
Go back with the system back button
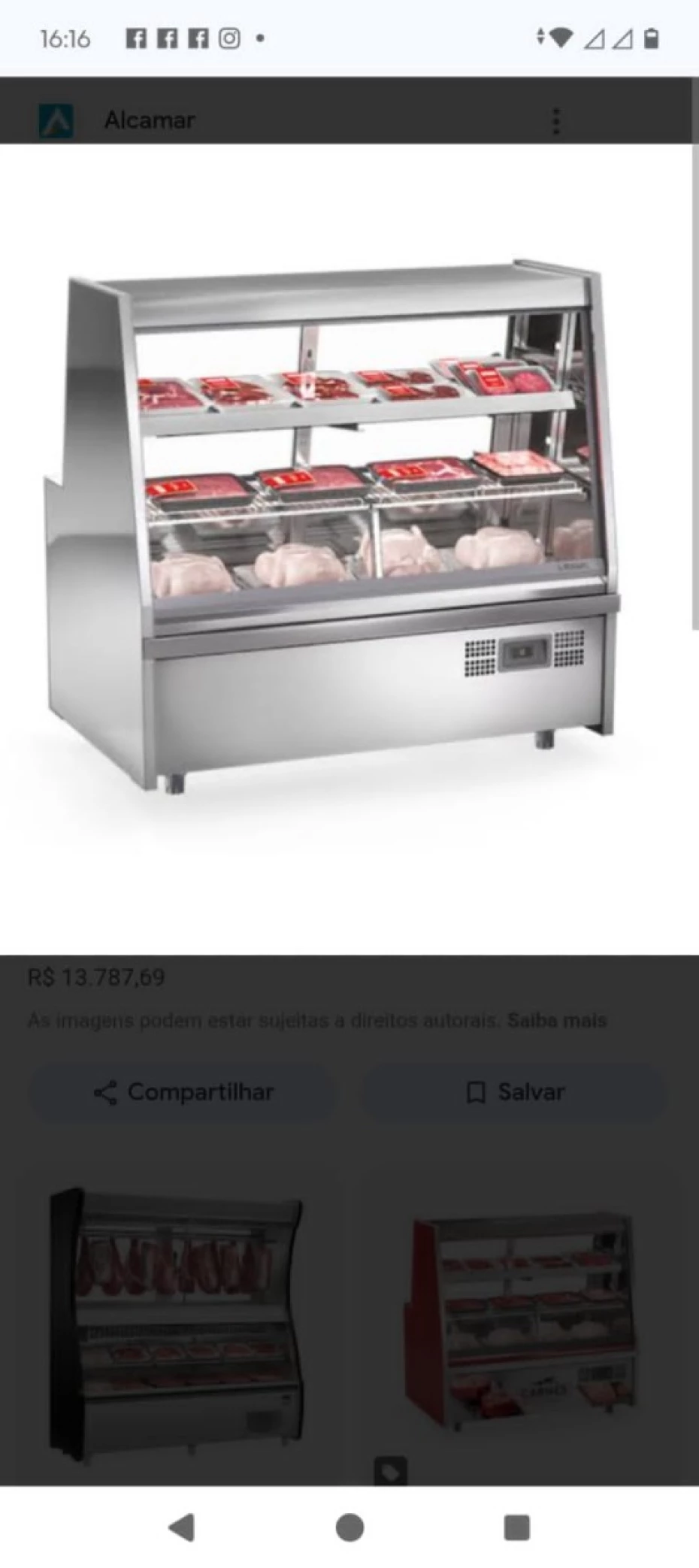pyautogui.click(x=181, y=1527)
